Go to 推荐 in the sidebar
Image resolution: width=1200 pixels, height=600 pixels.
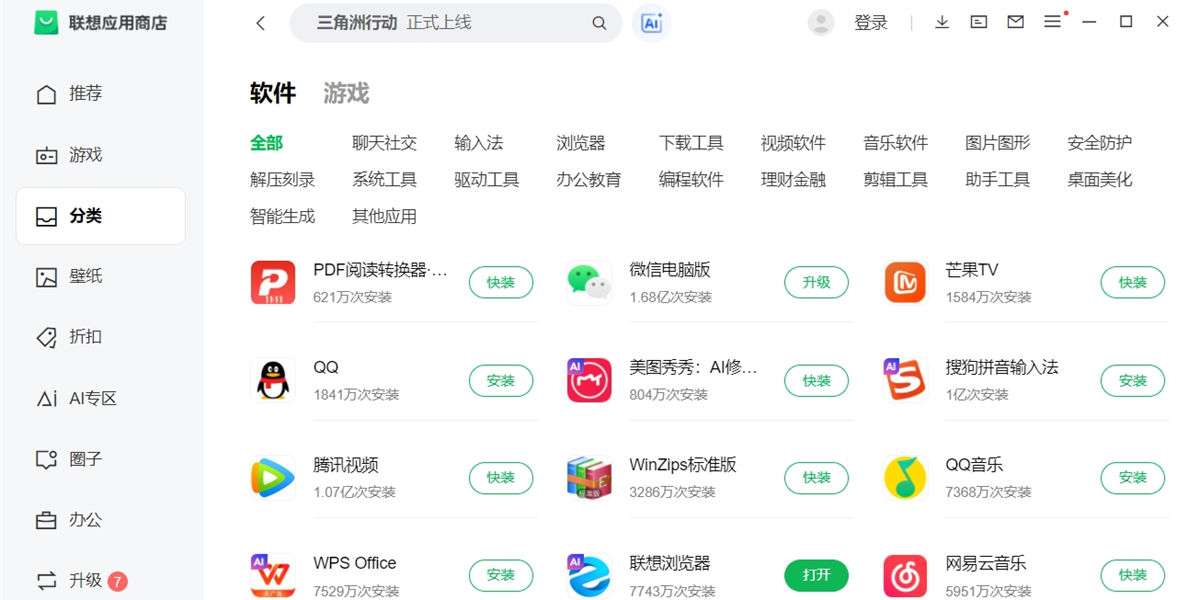tap(85, 94)
